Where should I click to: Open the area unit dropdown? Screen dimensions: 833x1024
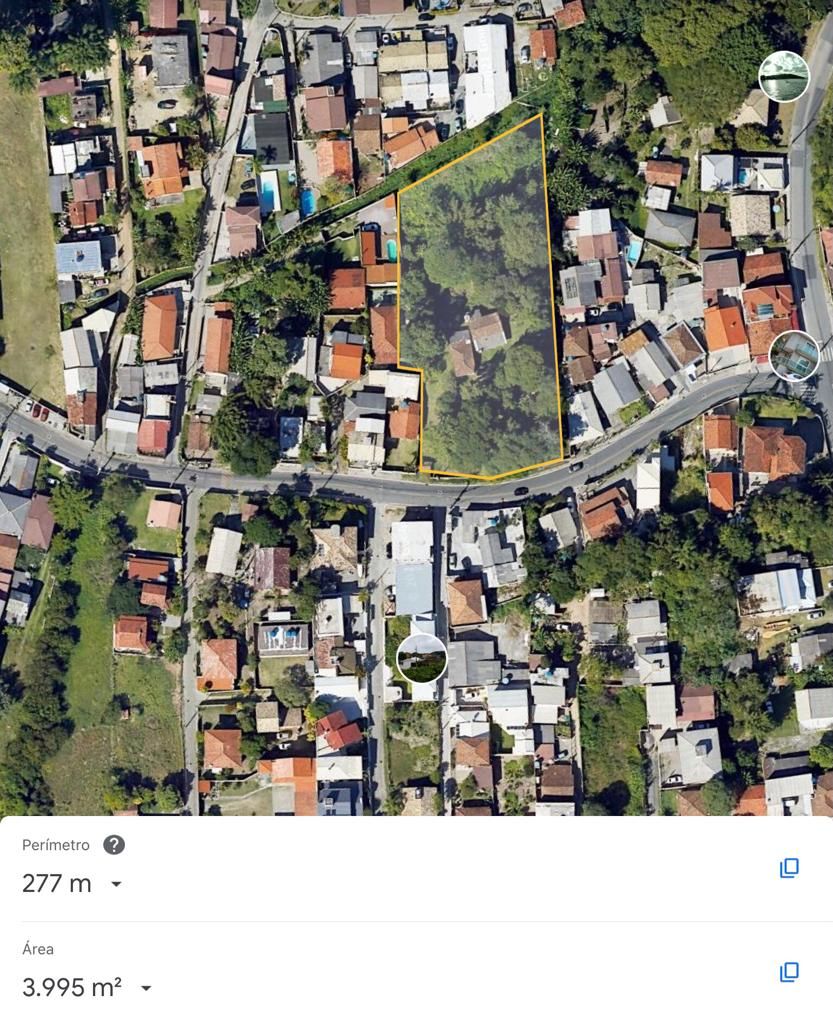[x=146, y=988]
